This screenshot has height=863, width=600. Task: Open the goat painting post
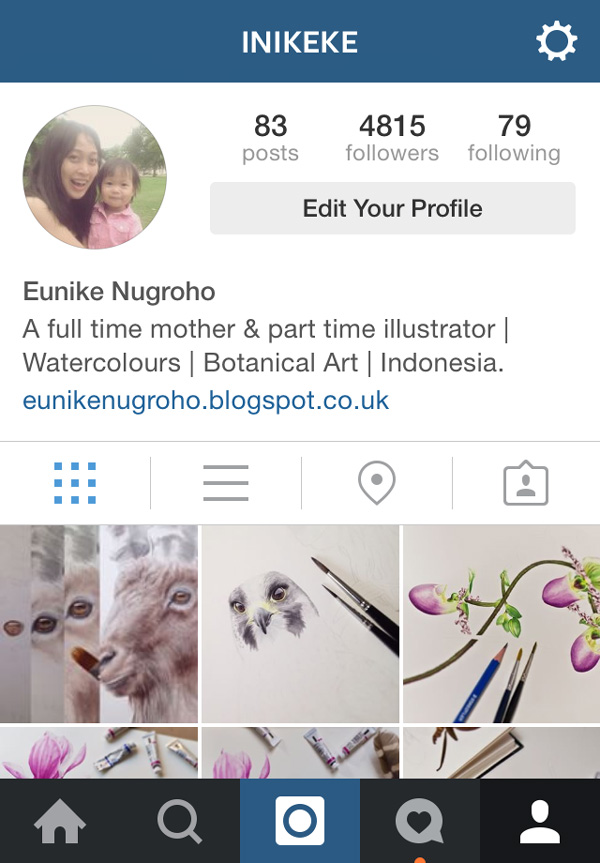pos(99,624)
